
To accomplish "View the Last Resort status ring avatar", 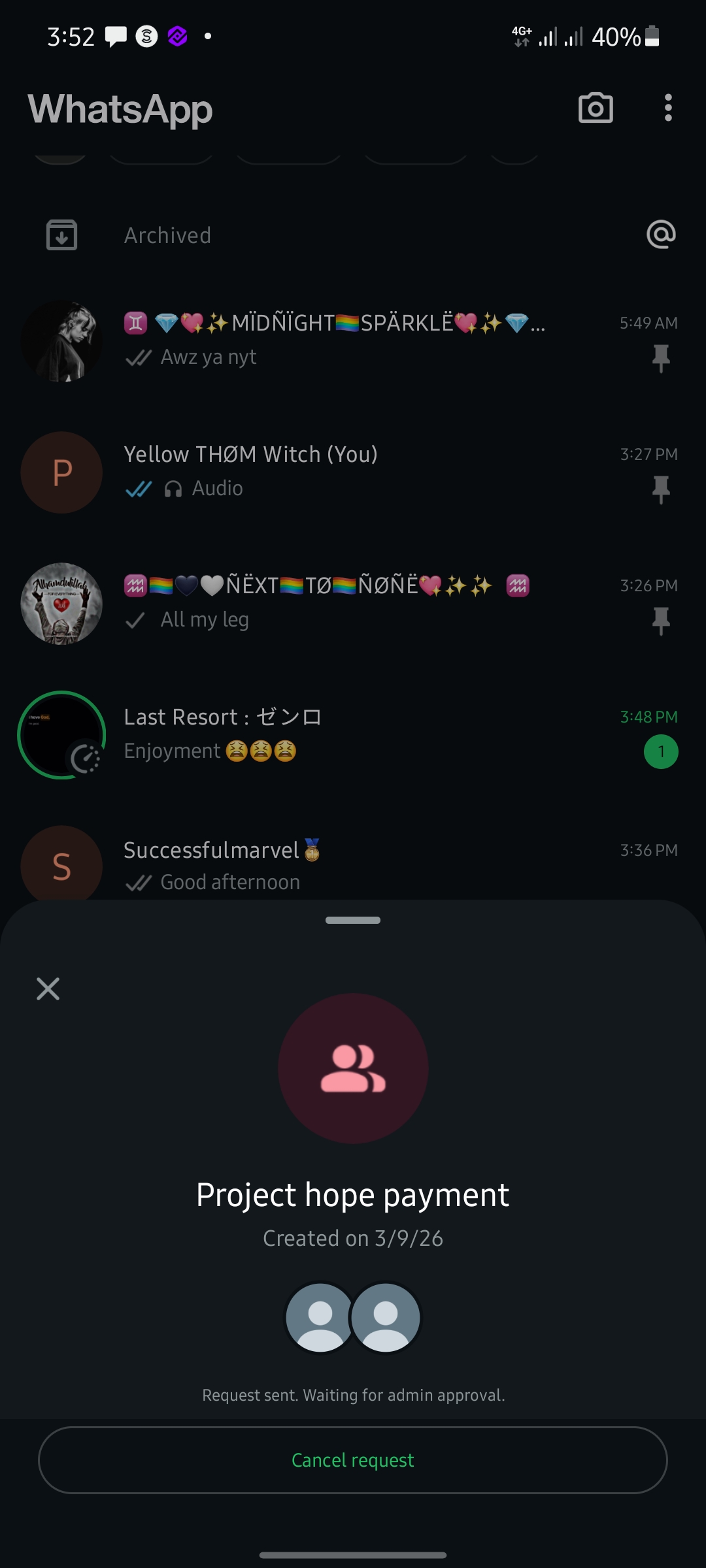I will [61, 735].
